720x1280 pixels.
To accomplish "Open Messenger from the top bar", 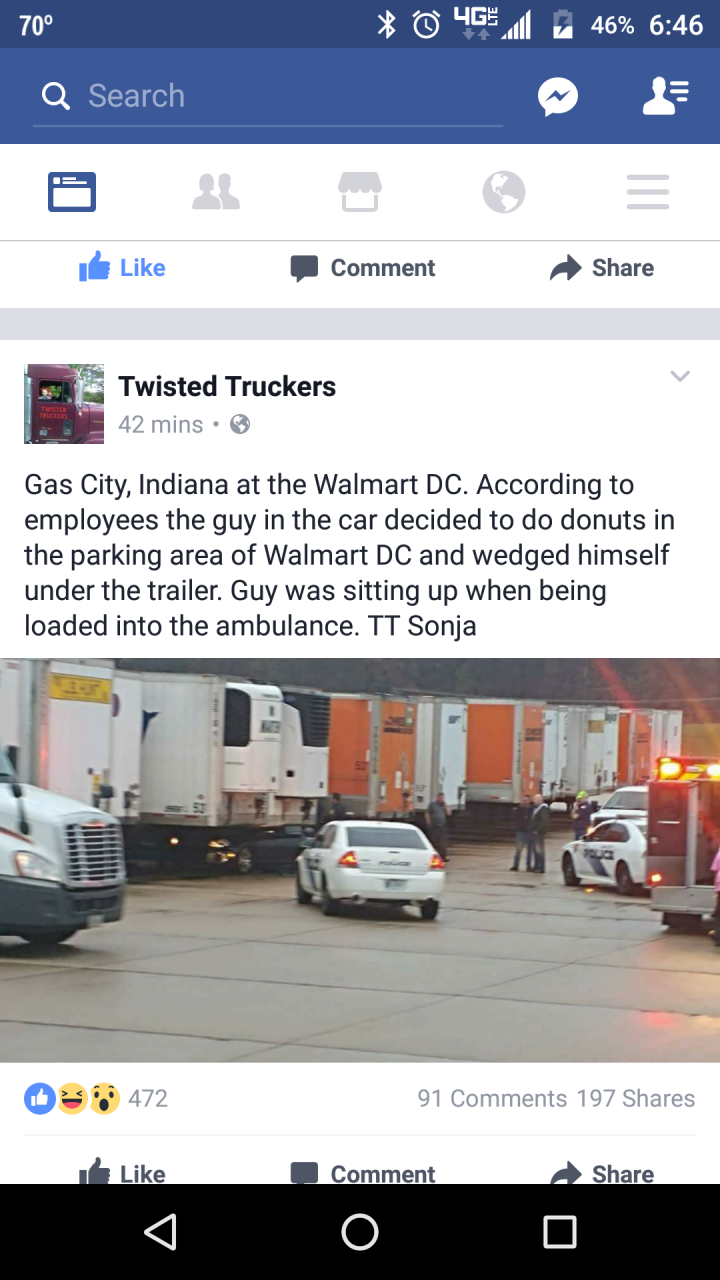I will (558, 97).
